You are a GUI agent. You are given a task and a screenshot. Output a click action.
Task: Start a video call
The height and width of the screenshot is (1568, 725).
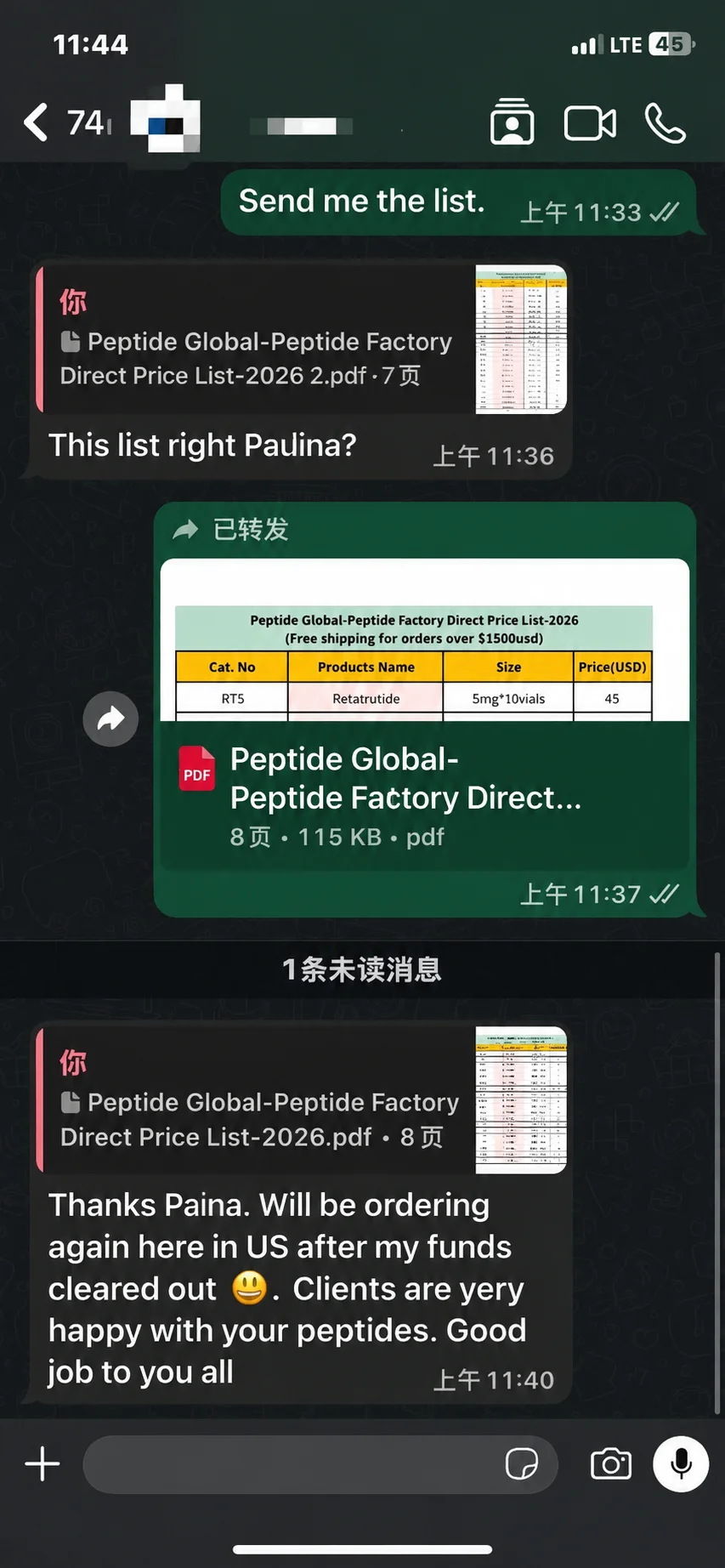coord(590,123)
